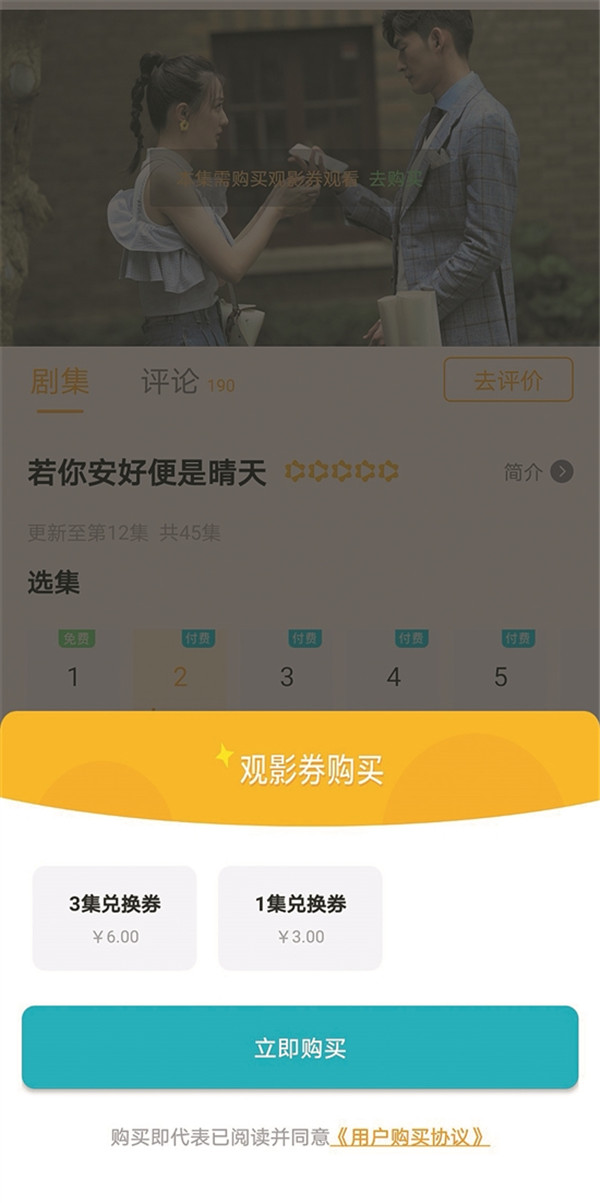The image size is (600, 1203).
Task: Select the 1集兑换券 for ¥3.00
Action: click(300, 918)
